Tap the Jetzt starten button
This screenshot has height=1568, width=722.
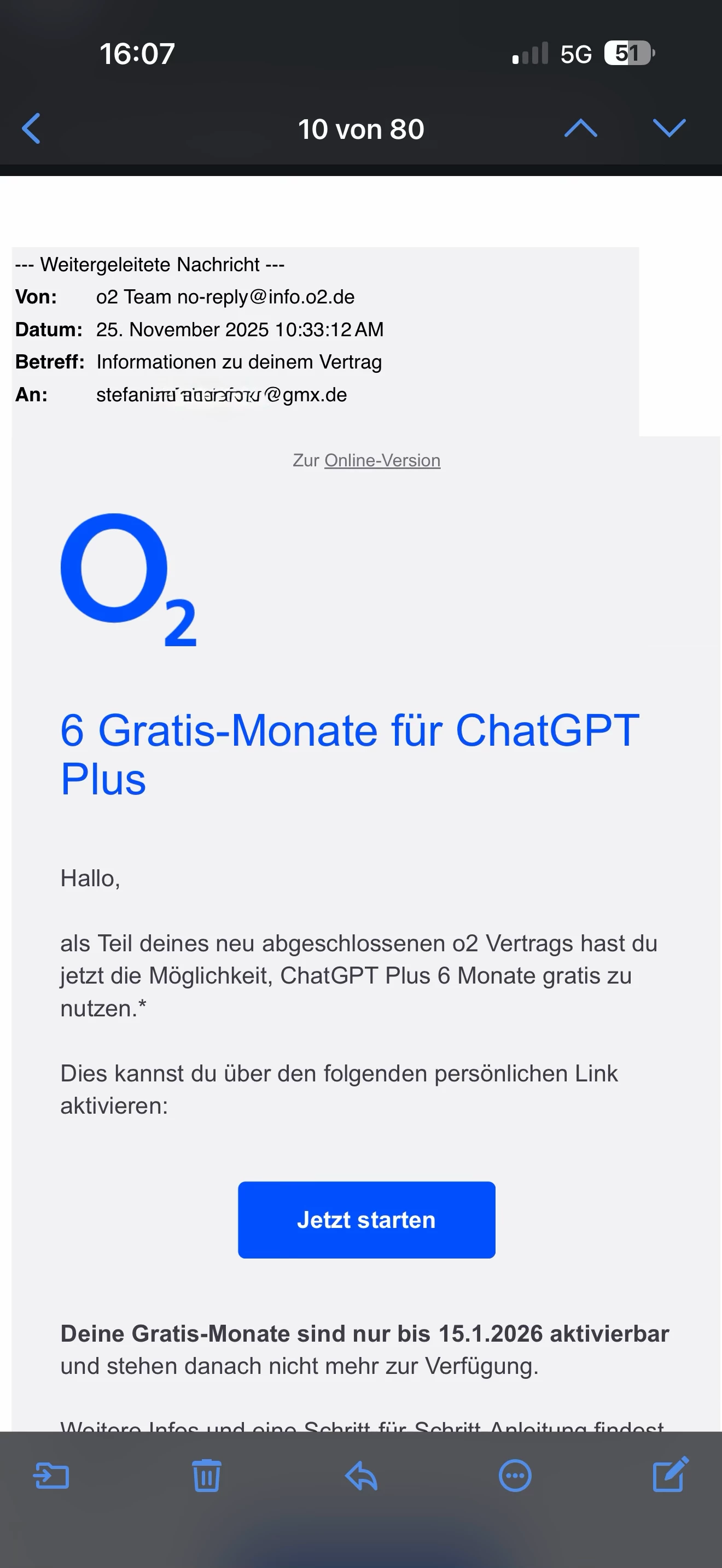point(366,1220)
